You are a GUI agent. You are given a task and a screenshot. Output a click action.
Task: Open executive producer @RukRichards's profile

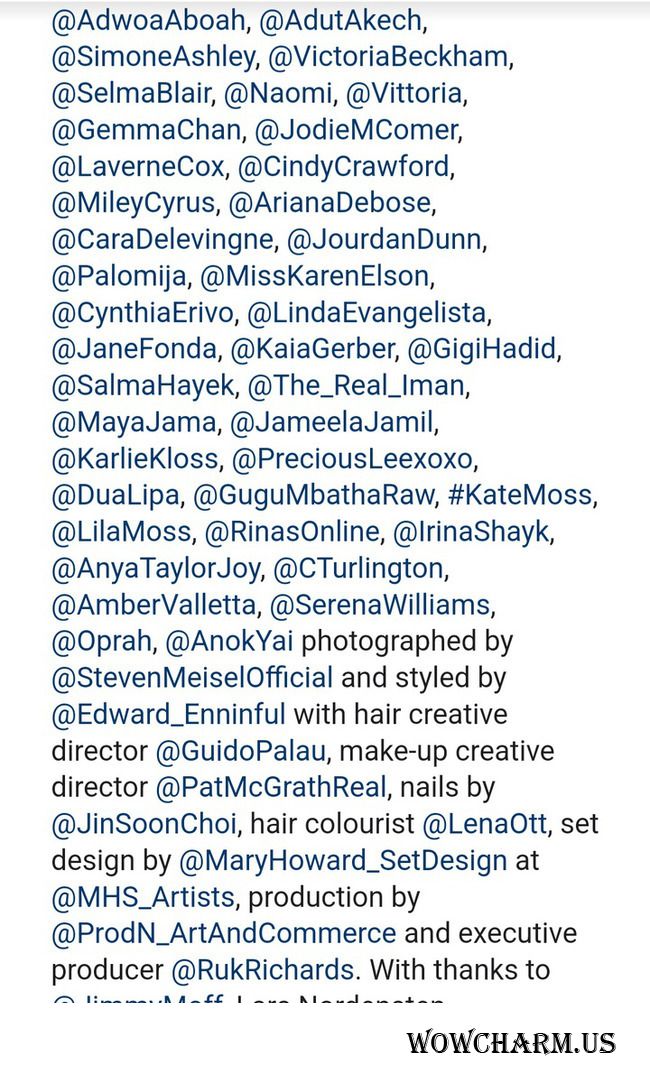[x=262, y=970]
